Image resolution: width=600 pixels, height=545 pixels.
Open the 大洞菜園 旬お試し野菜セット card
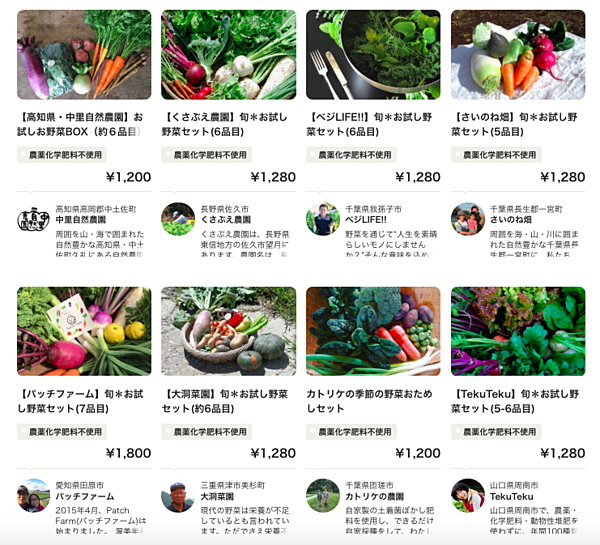click(228, 331)
